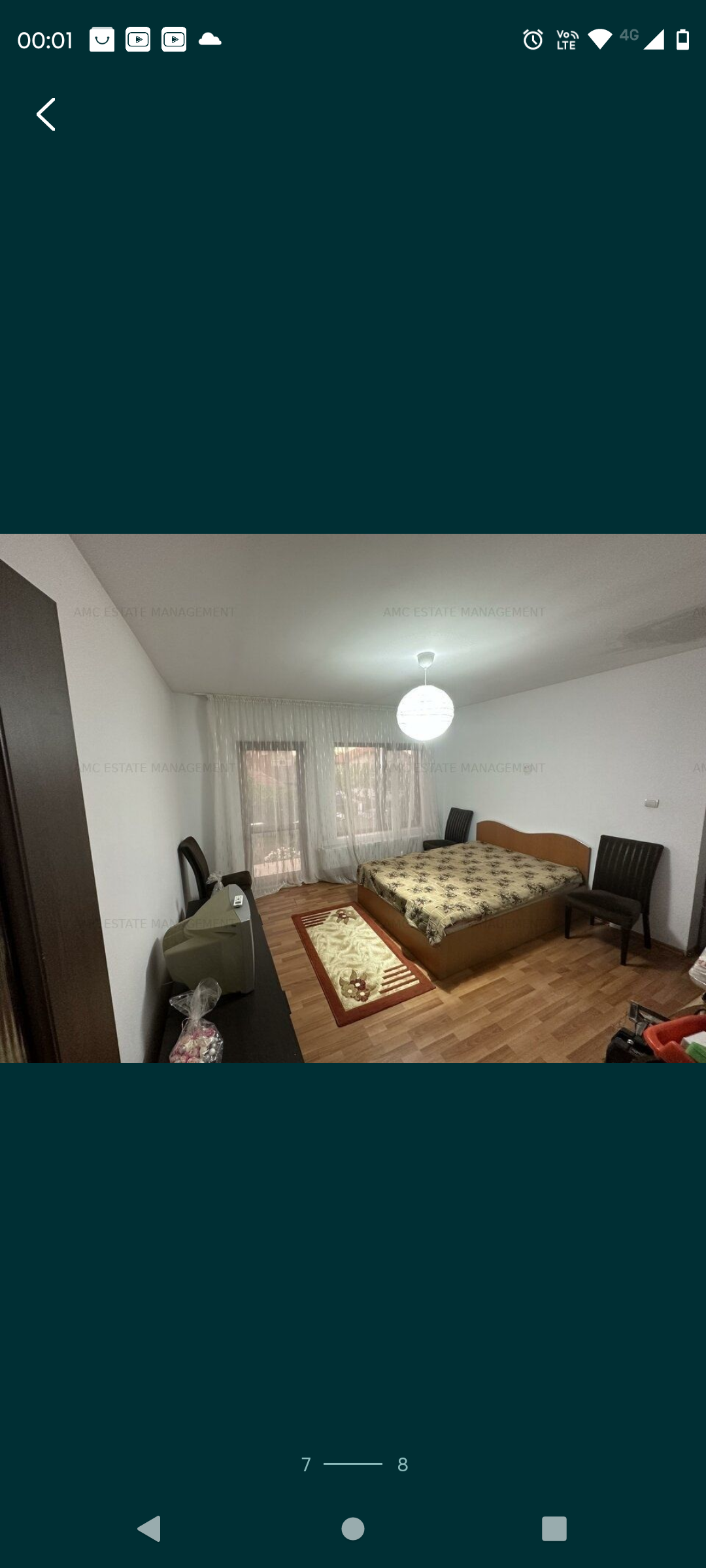Open recent apps overview
The height and width of the screenshot is (1568, 706).
pos(554,1529)
